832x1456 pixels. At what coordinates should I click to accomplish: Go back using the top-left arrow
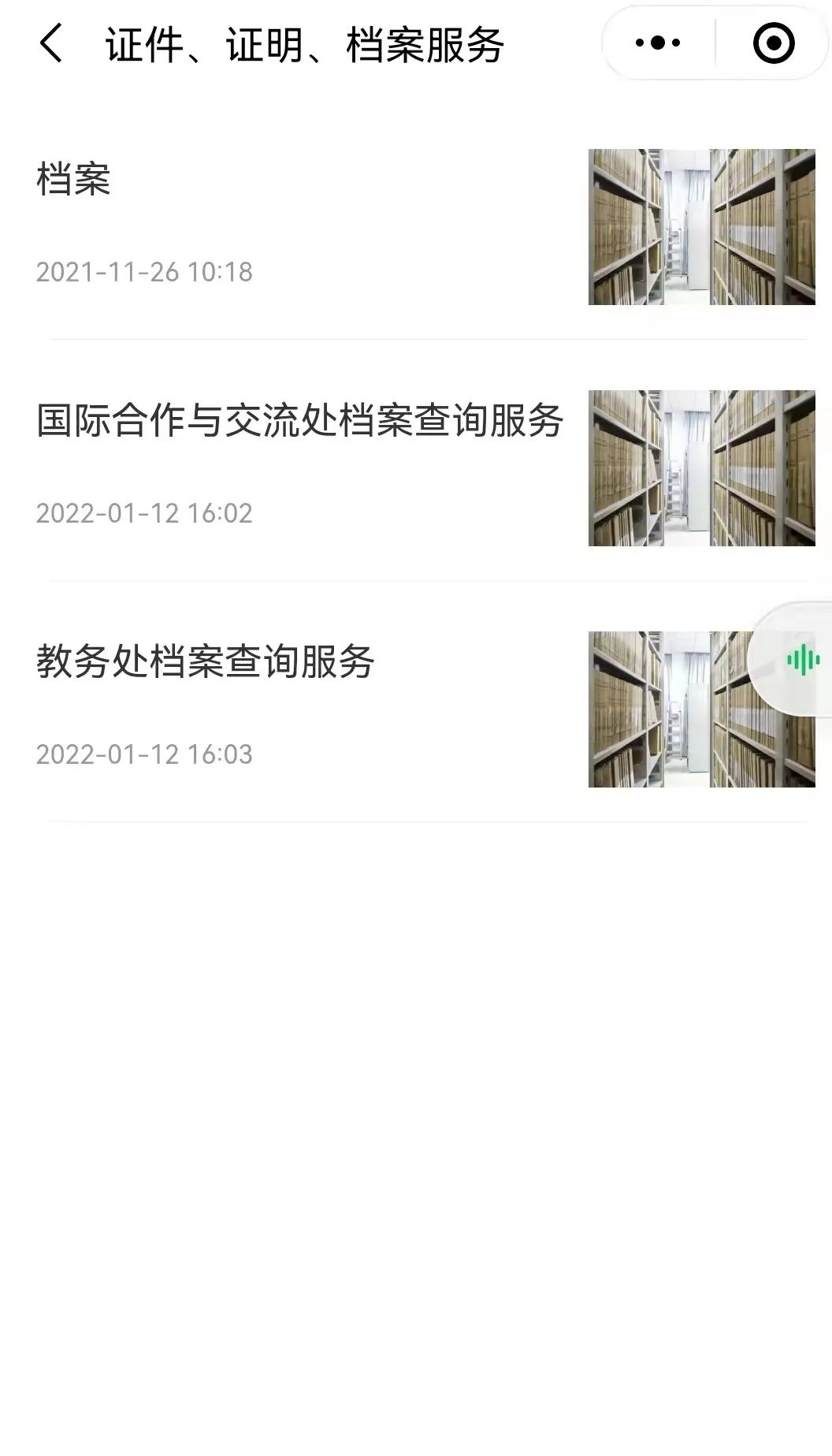pyautogui.click(x=50, y=43)
